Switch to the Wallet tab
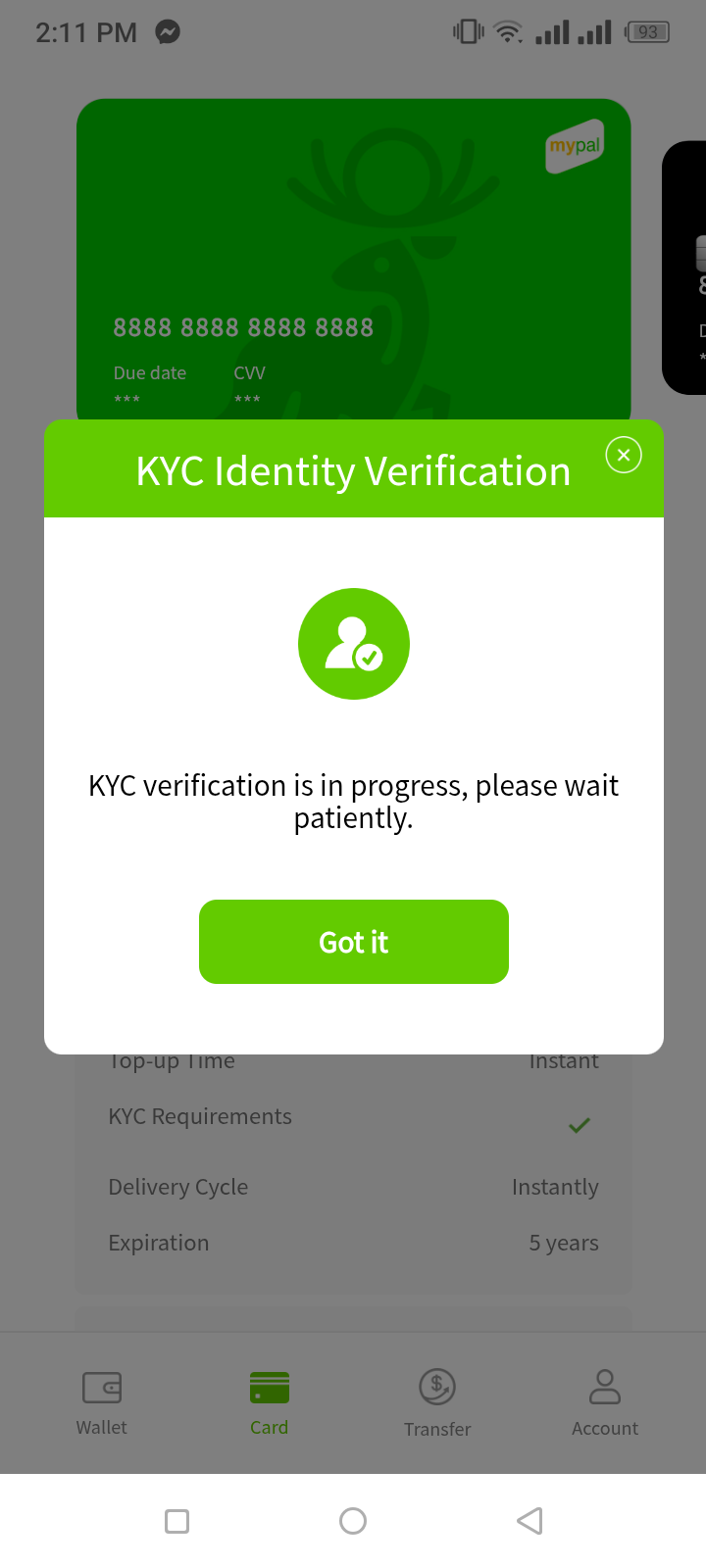Viewport: 706px width, 1568px height. [102, 1402]
